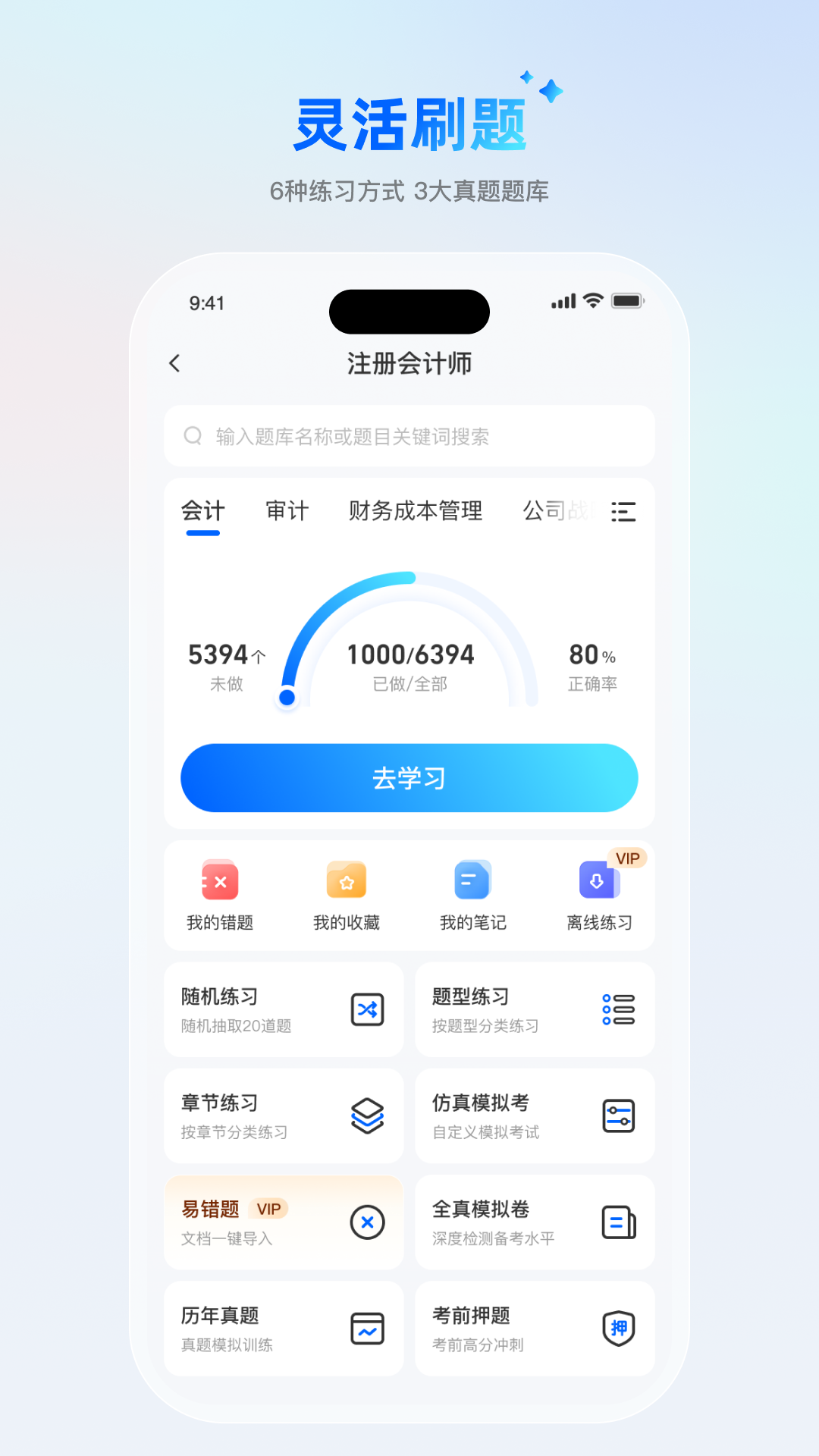Tap the back chevron to return
Image resolution: width=819 pixels, height=1456 pixels.
[175, 364]
